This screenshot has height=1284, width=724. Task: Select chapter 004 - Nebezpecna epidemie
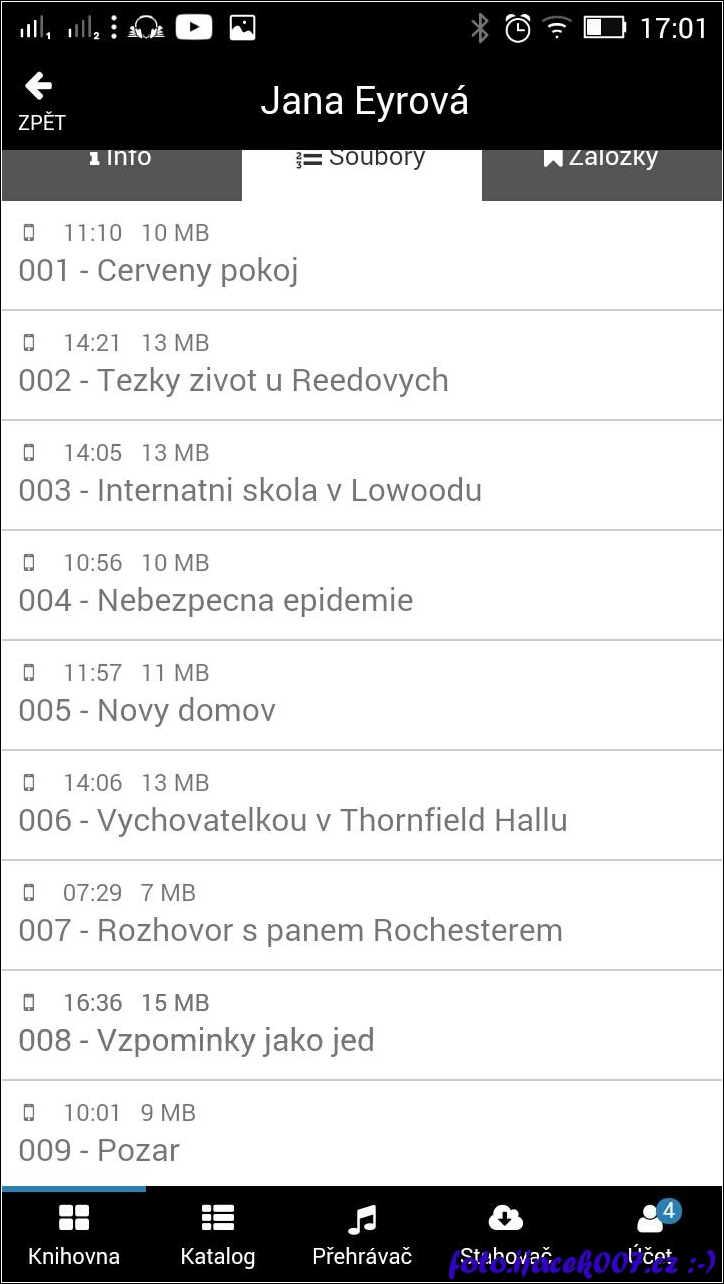pos(361,586)
